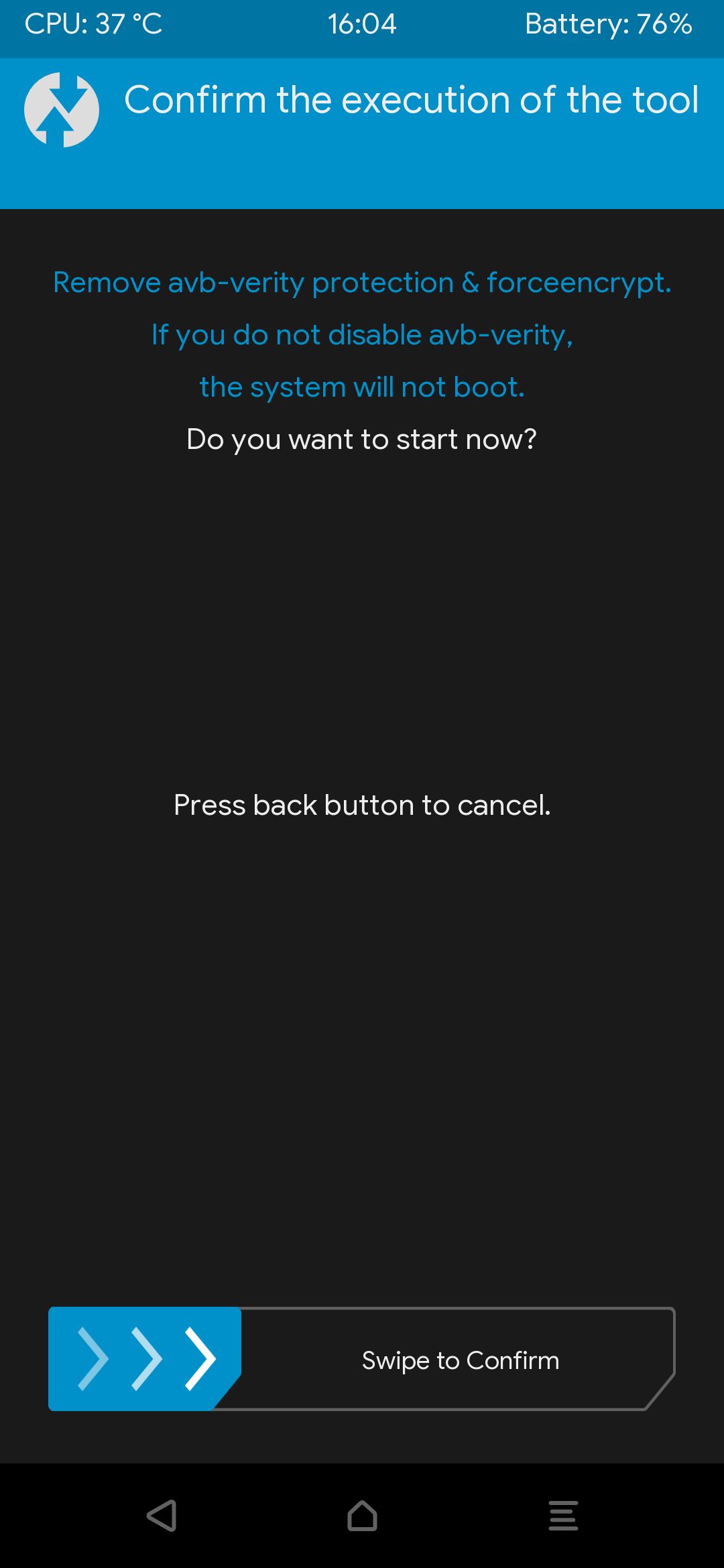
Task: Tap the Swipe to Confirm slider handle
Action: click(x=144, y=1359)
